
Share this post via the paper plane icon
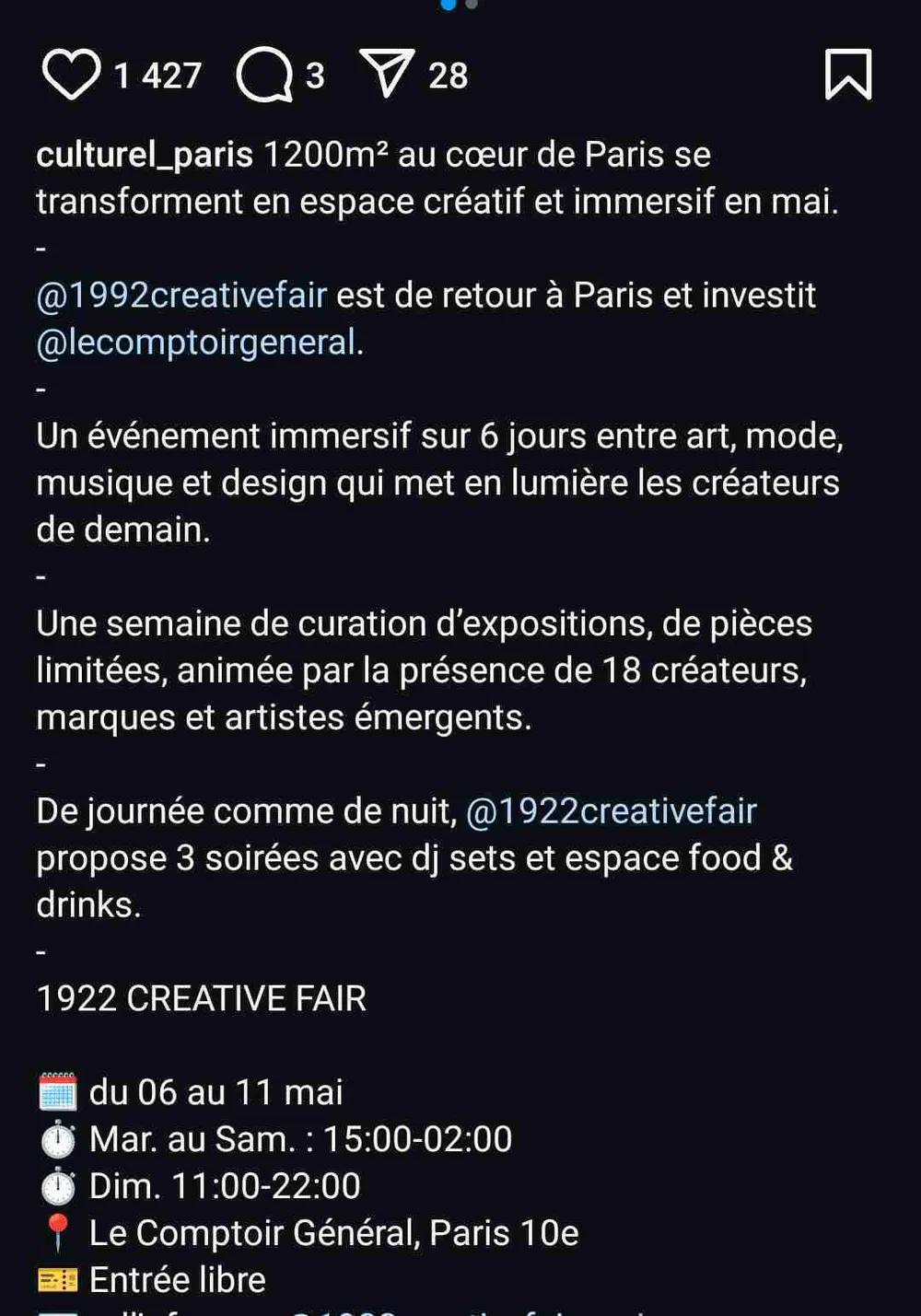(387, 74)
